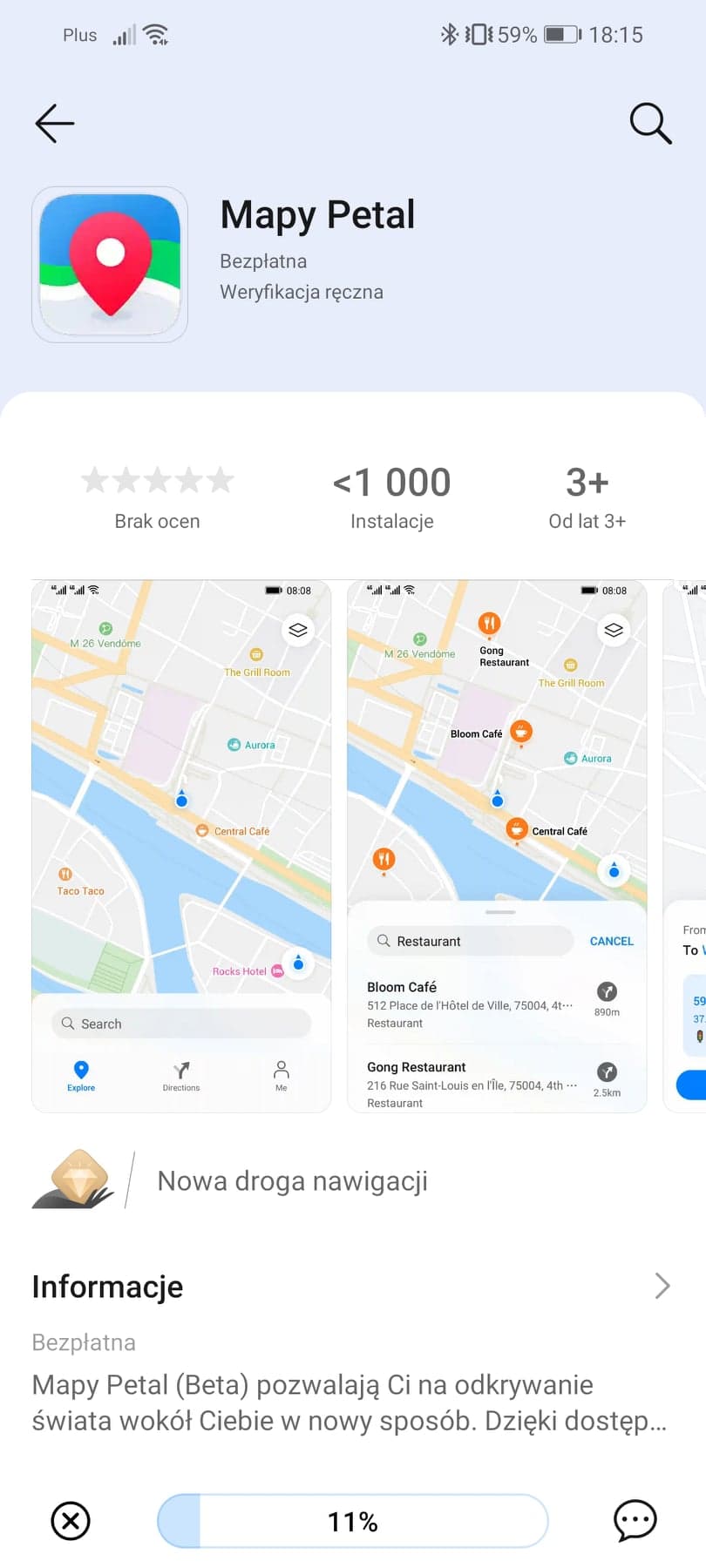Open search with the magnifier icon
Viewport: 706px width, 1568px height.
tap(650, 123)
